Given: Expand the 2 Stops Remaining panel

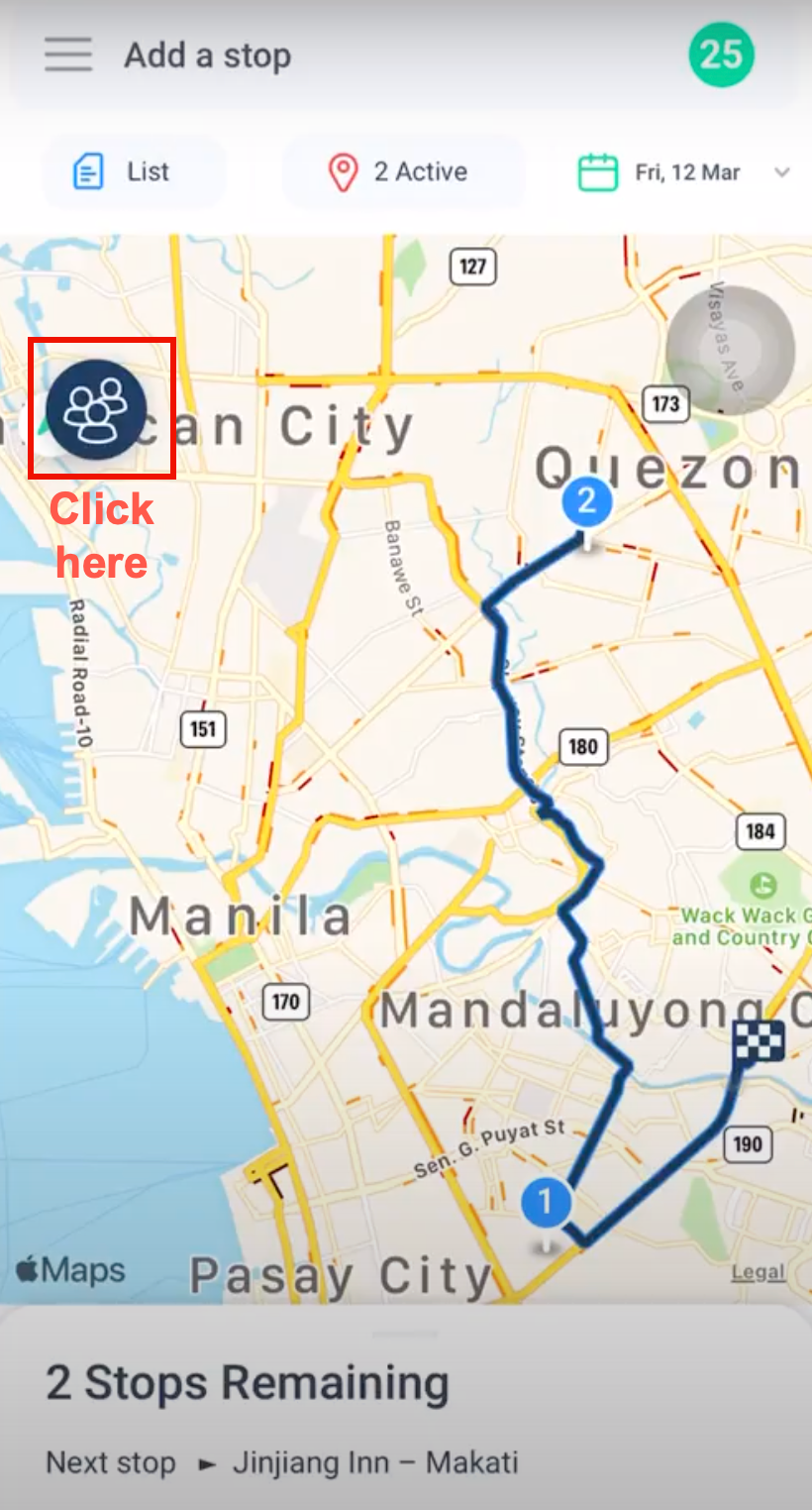Looking at the screenshot, I should click(x=406, y=1383).
